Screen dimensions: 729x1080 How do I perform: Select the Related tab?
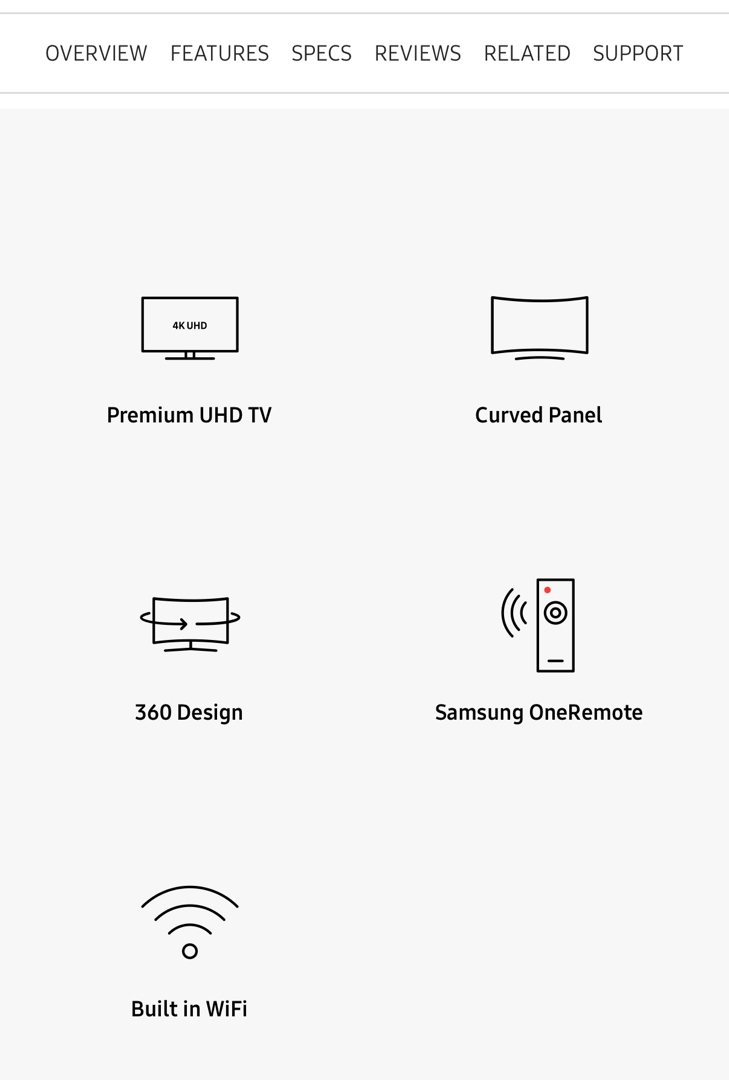pyautogui.click(x=527, y=53)
